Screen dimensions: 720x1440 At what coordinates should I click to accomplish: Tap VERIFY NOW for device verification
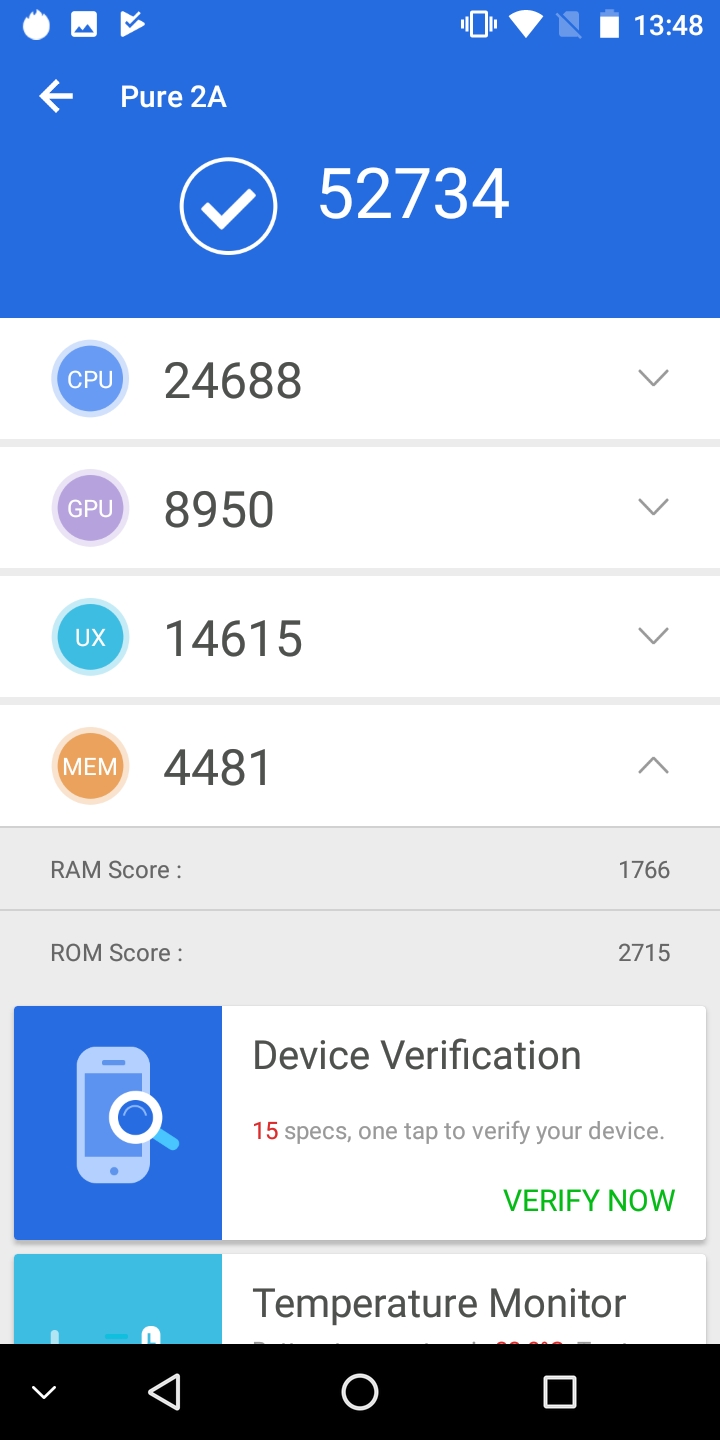coord(588,1200)
